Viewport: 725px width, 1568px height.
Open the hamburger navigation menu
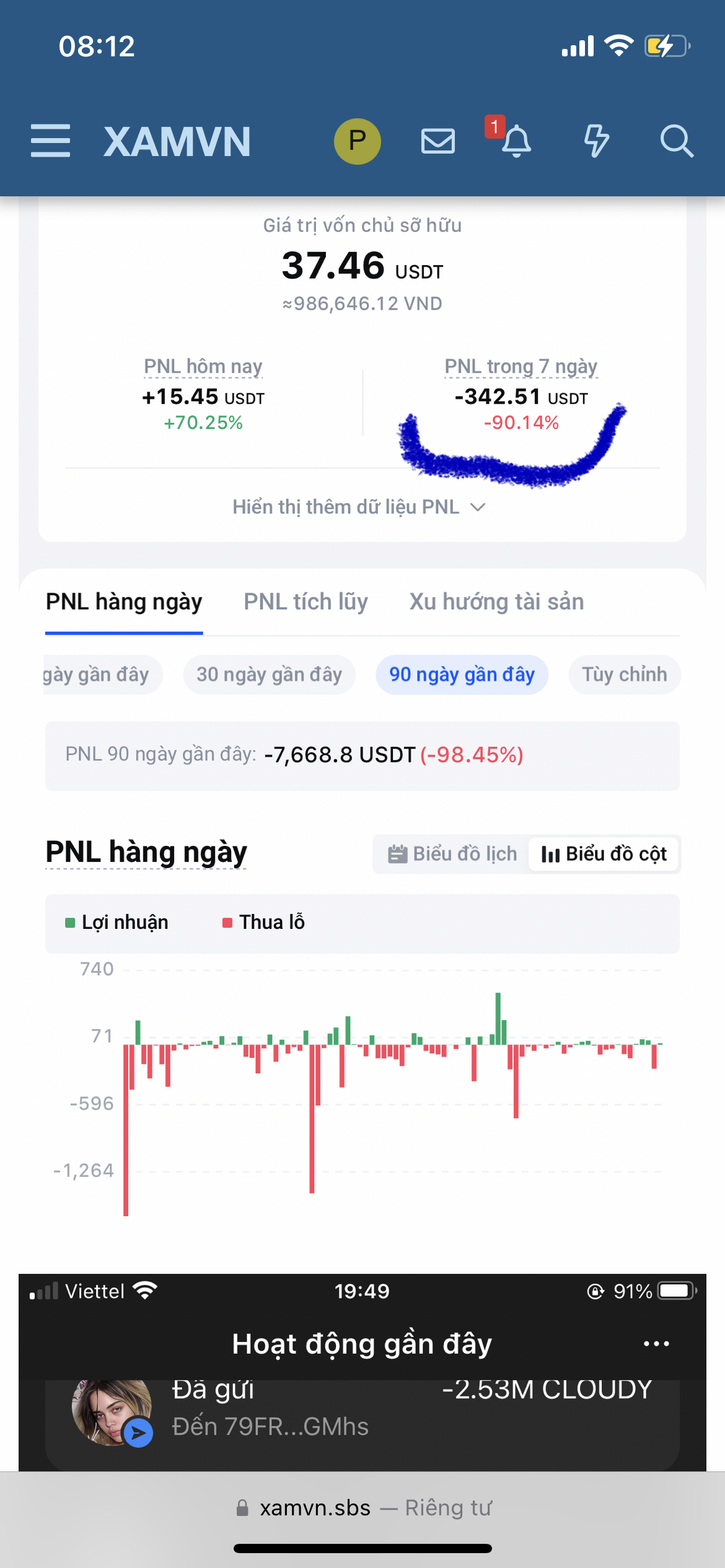[50, 141]
